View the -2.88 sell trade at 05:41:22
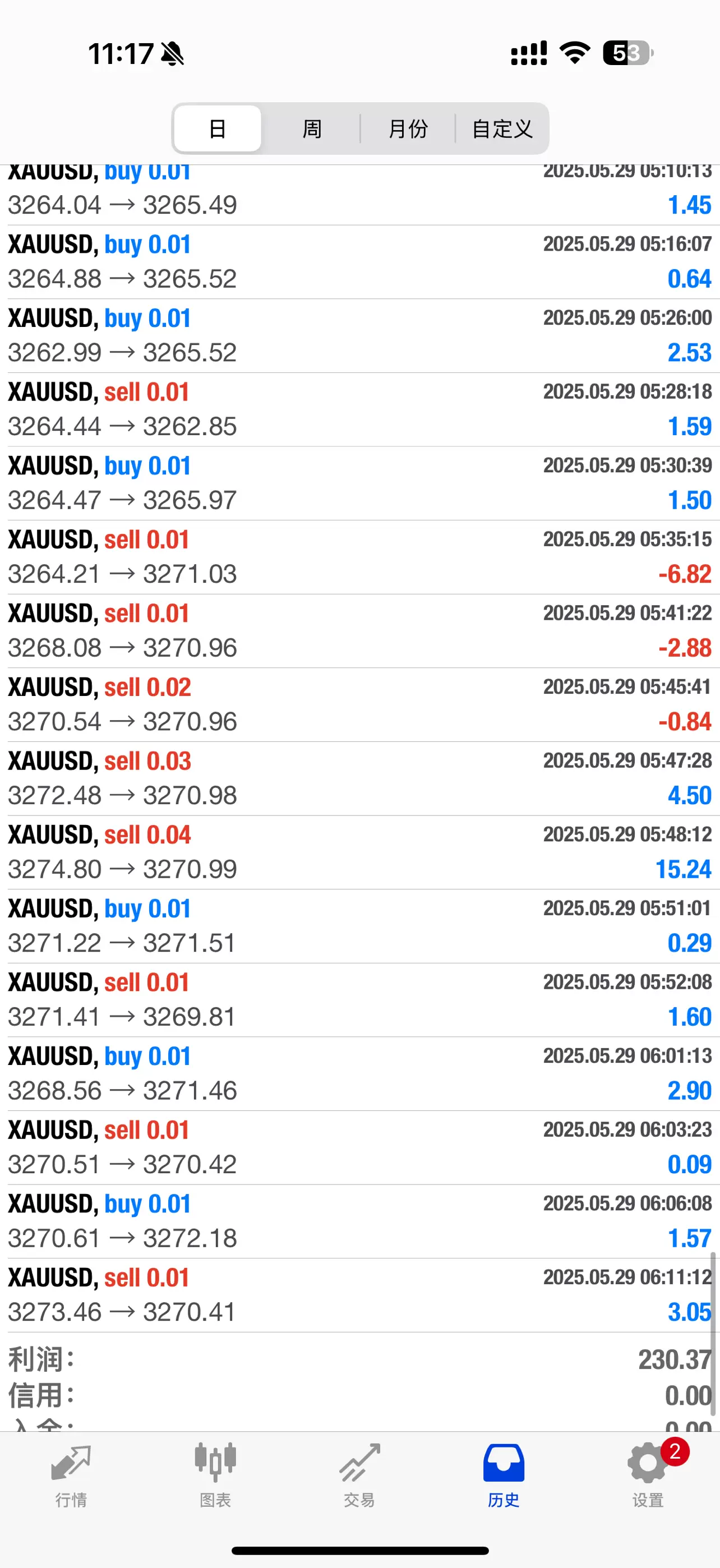This screenshot has height=1568, width=720. coord(359,630)
